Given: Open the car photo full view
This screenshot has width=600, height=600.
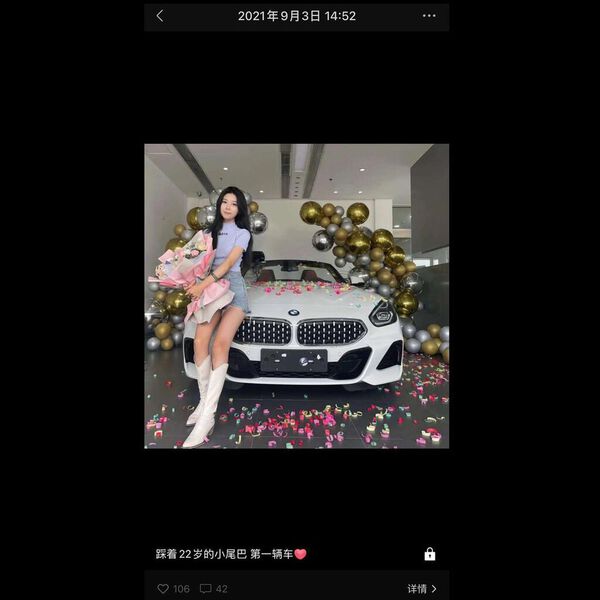Looking at the screenshot, I should (x=296, y=296).
